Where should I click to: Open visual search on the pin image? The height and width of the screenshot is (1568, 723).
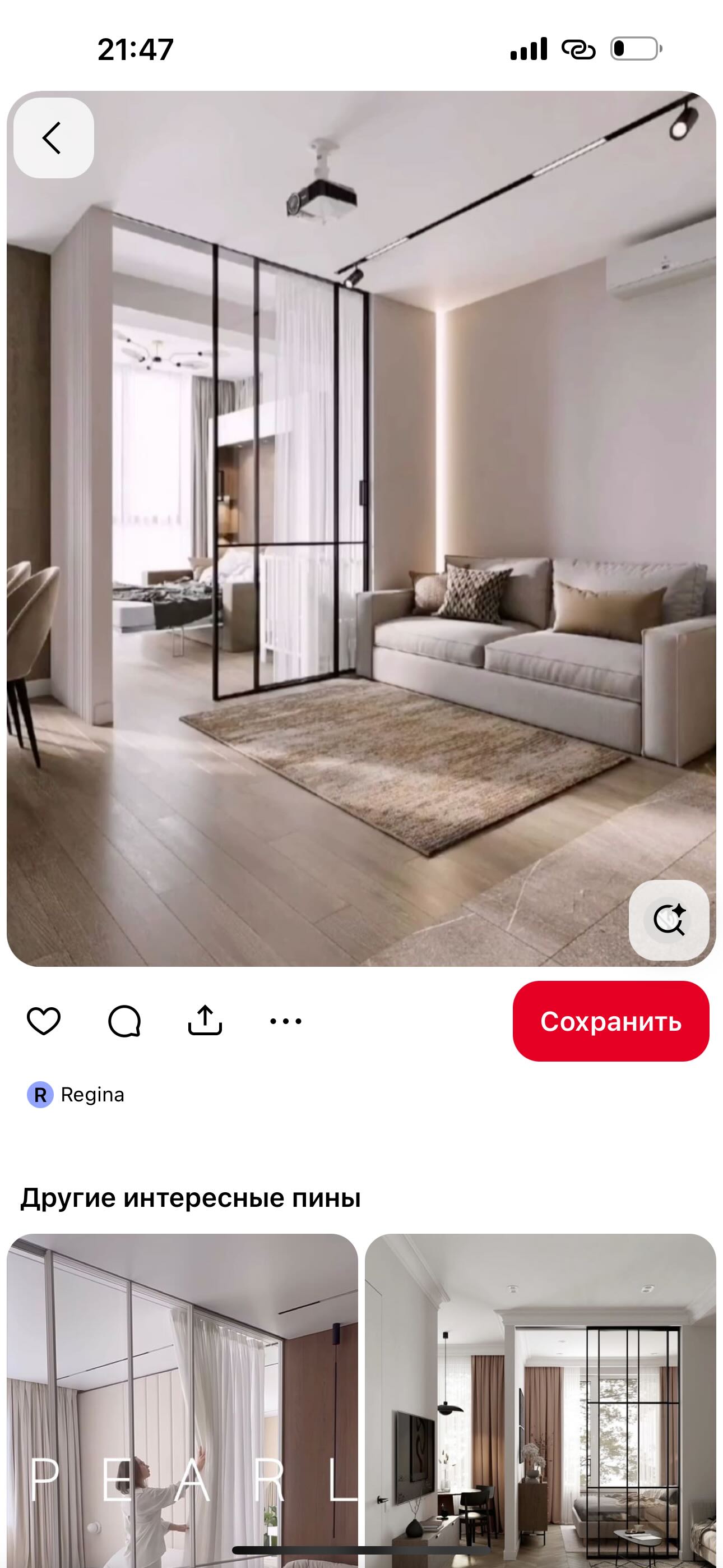click(x=668, y=920)
